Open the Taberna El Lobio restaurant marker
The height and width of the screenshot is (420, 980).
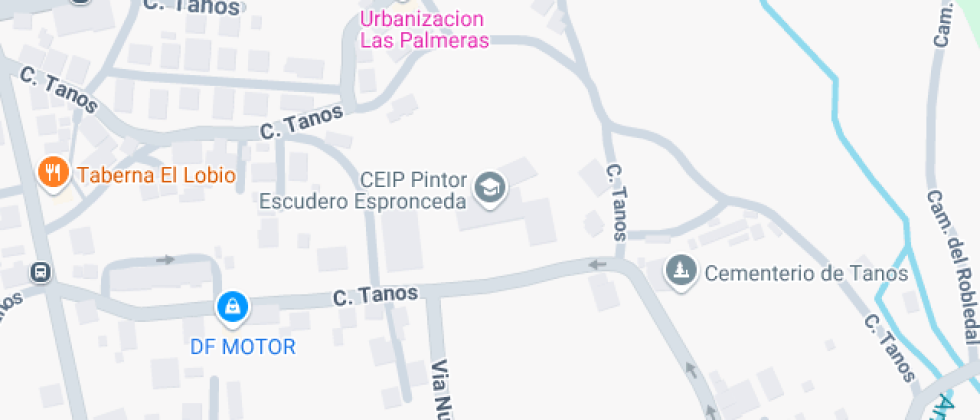coord(53,174)
